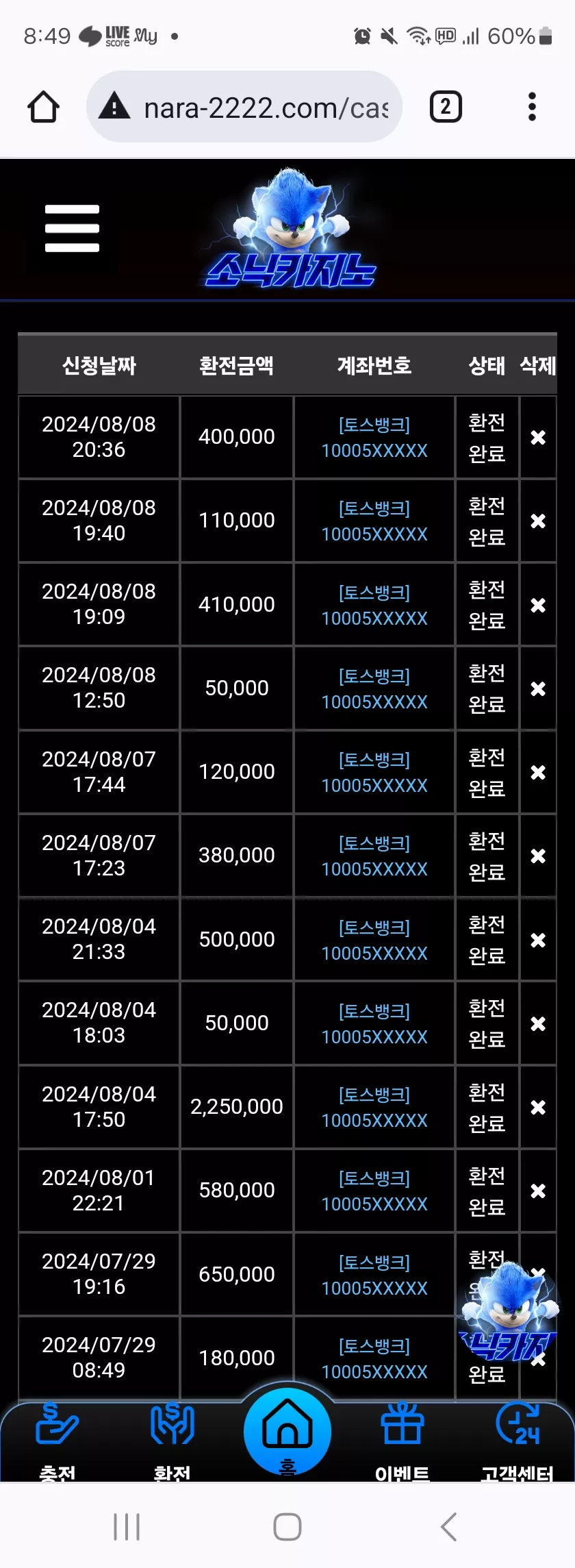Tap the nara-2222.com address bar
This screenshot has width=575, height=1568.
pos(244,107)
